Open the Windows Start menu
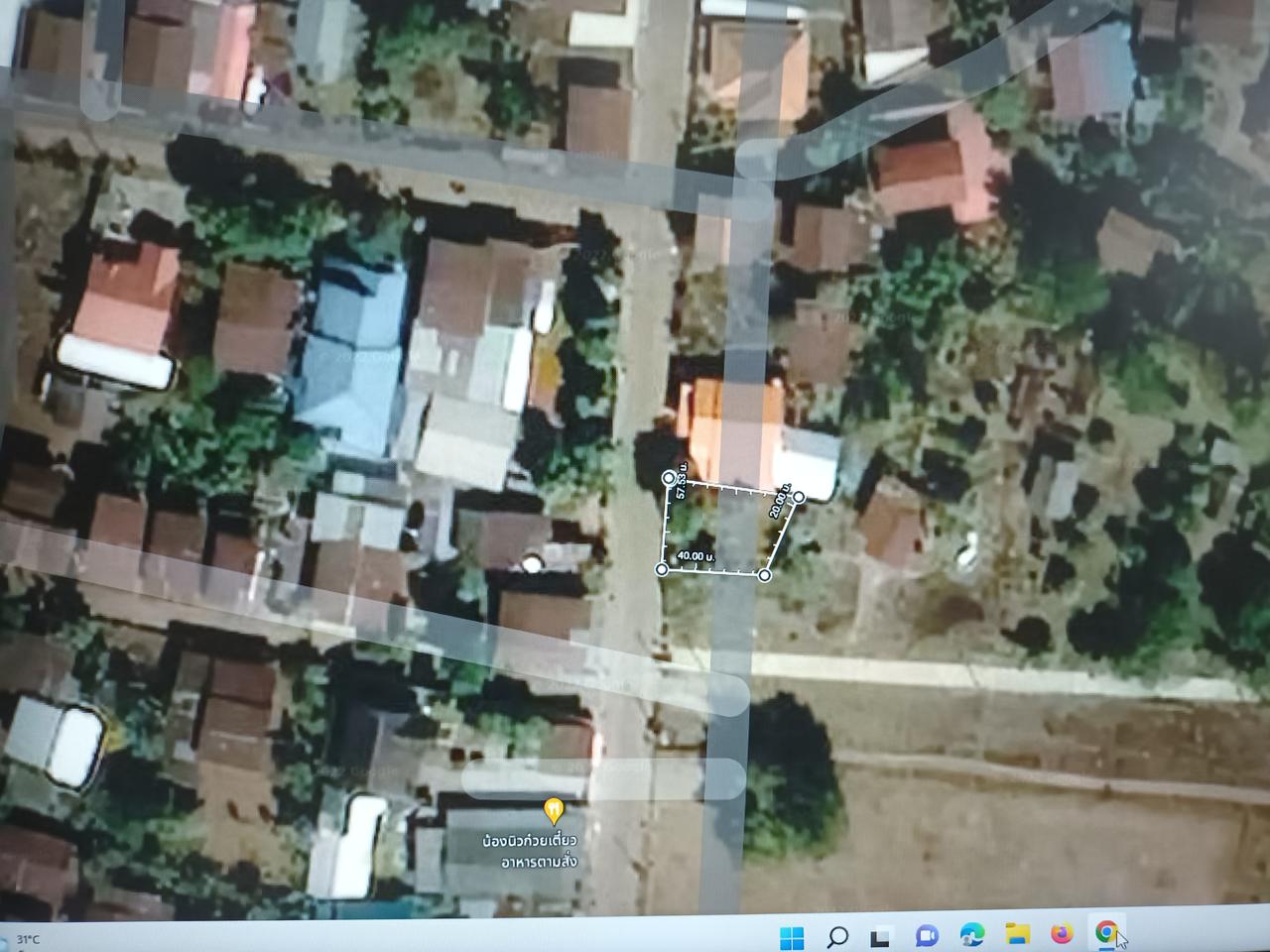Viewport: 1270px width, 952px height. tap(792, 935)
